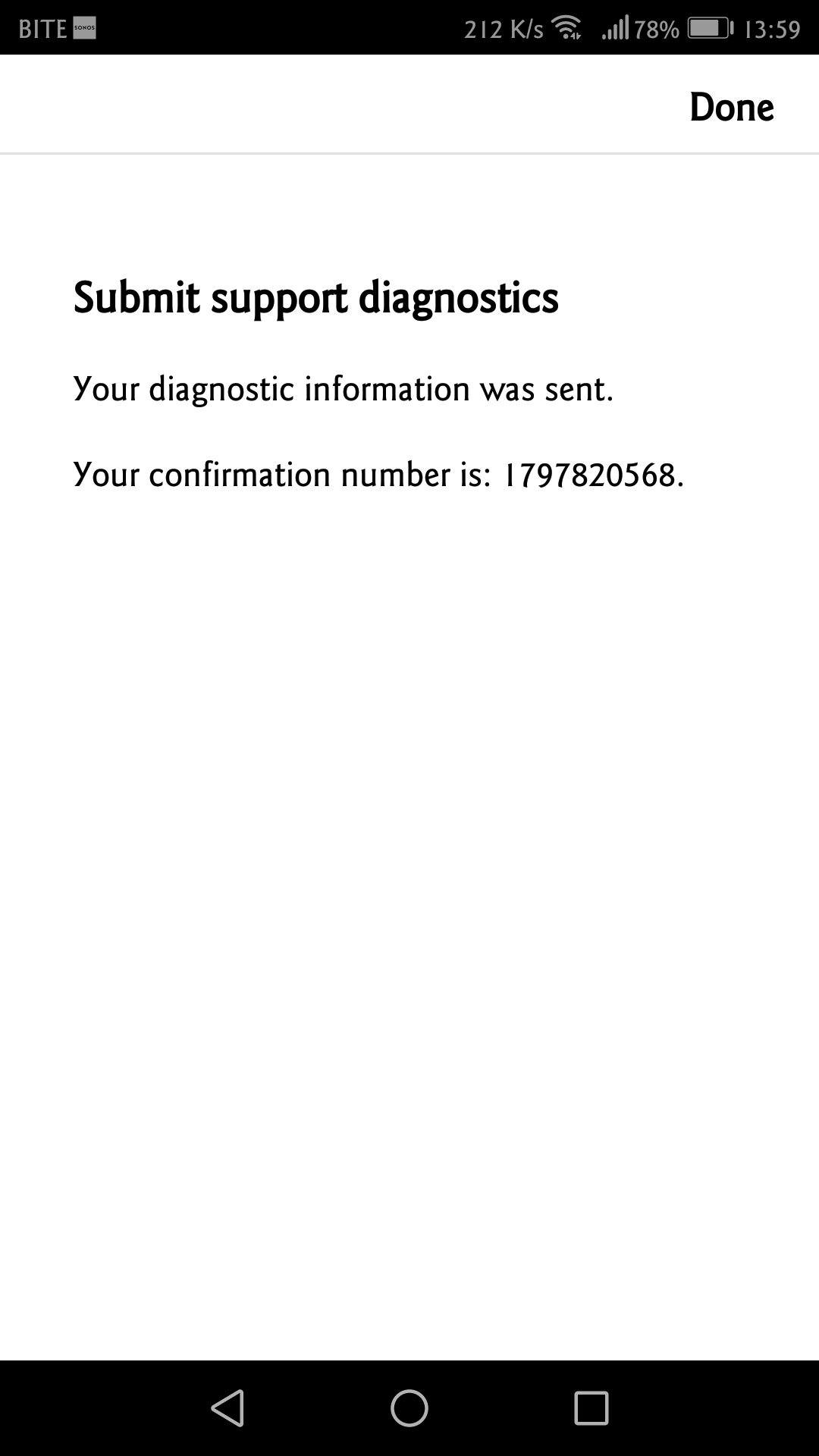Go back using system navigation
This screenshot has width=819, height=1456.
click(x=227, y=1408)
